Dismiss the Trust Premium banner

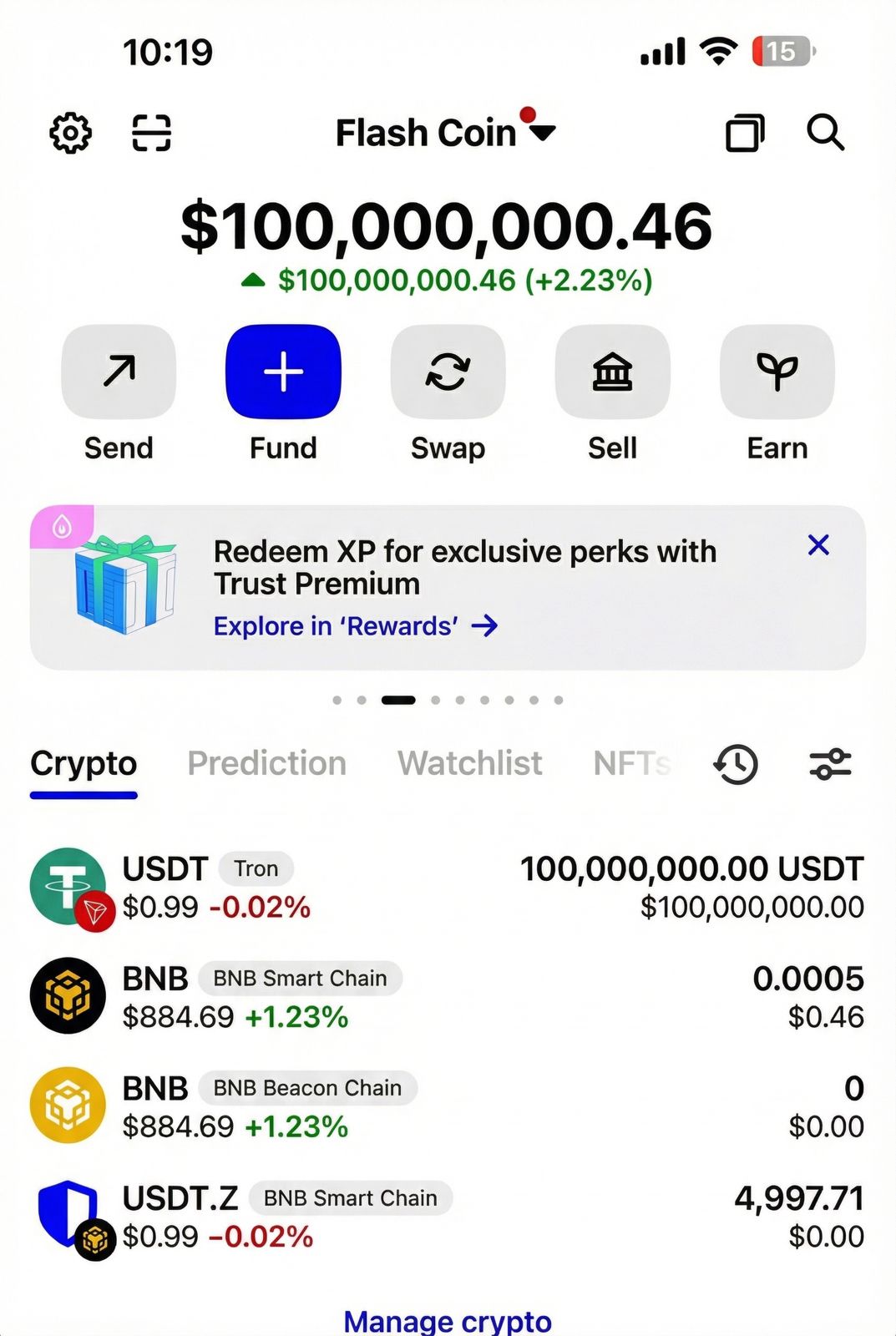(818, 545)
